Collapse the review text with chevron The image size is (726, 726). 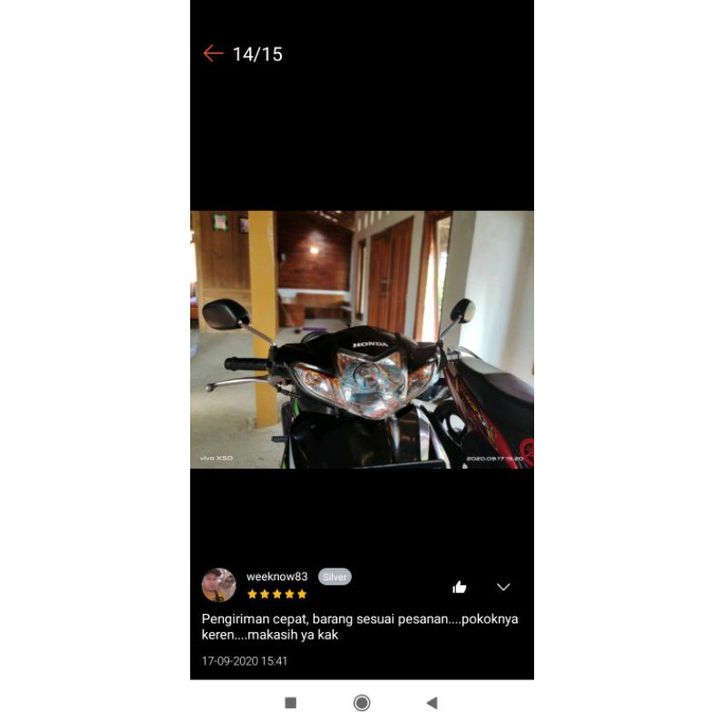coord(503,587)
